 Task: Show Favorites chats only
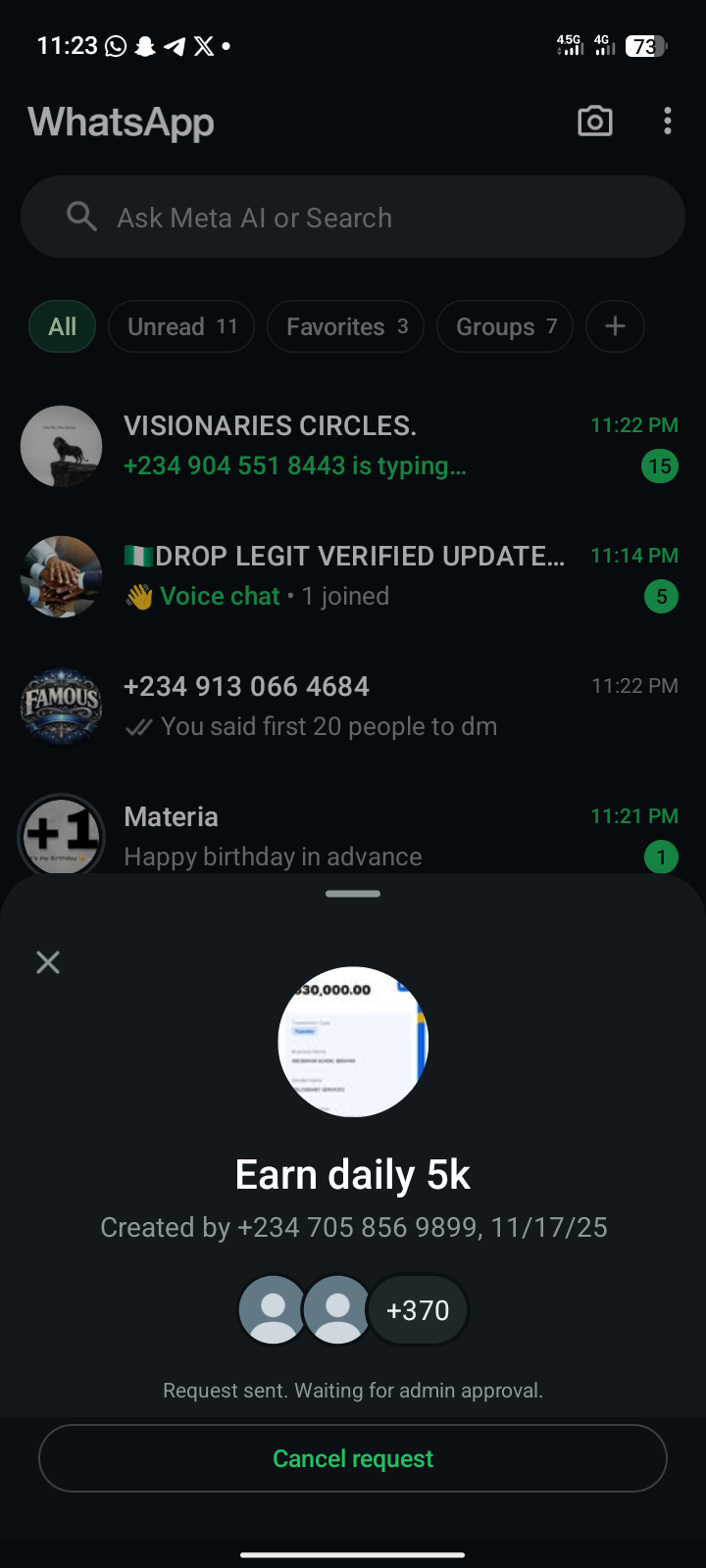click(346, 326)
